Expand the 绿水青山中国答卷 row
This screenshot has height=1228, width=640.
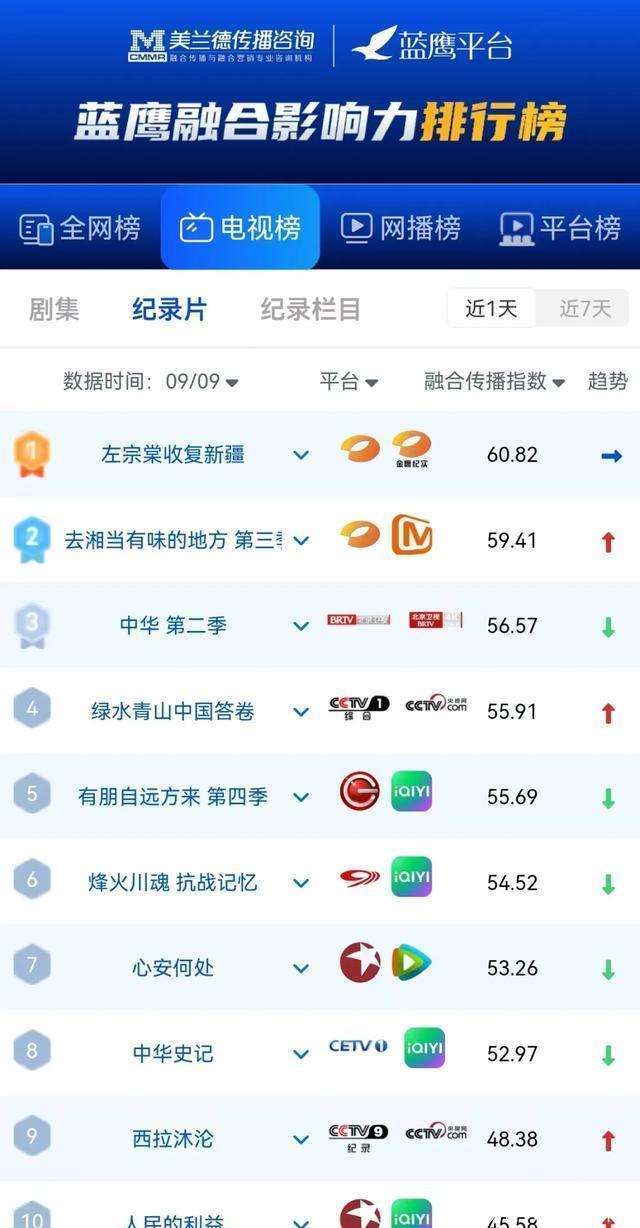point(301,712)
